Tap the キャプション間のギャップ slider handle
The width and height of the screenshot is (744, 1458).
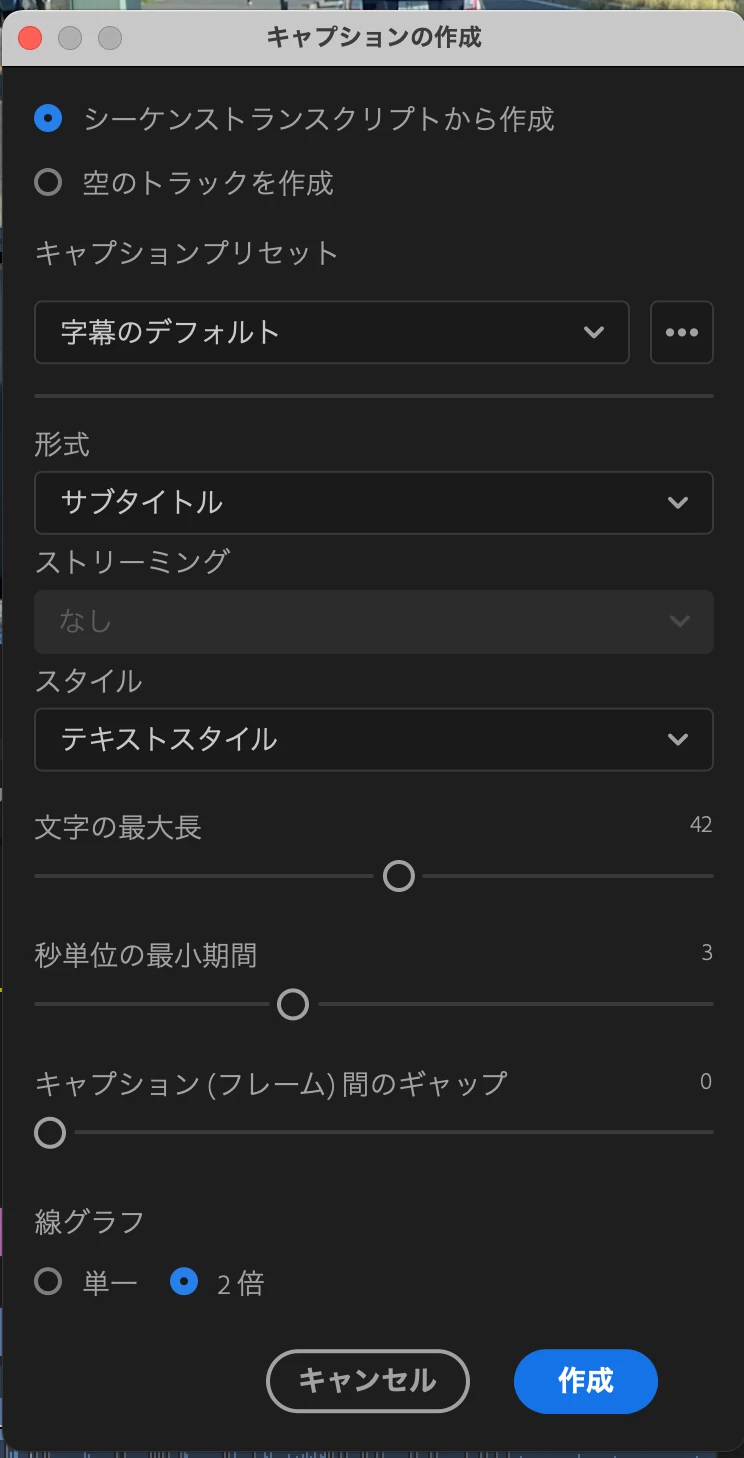coord(50,1133)
